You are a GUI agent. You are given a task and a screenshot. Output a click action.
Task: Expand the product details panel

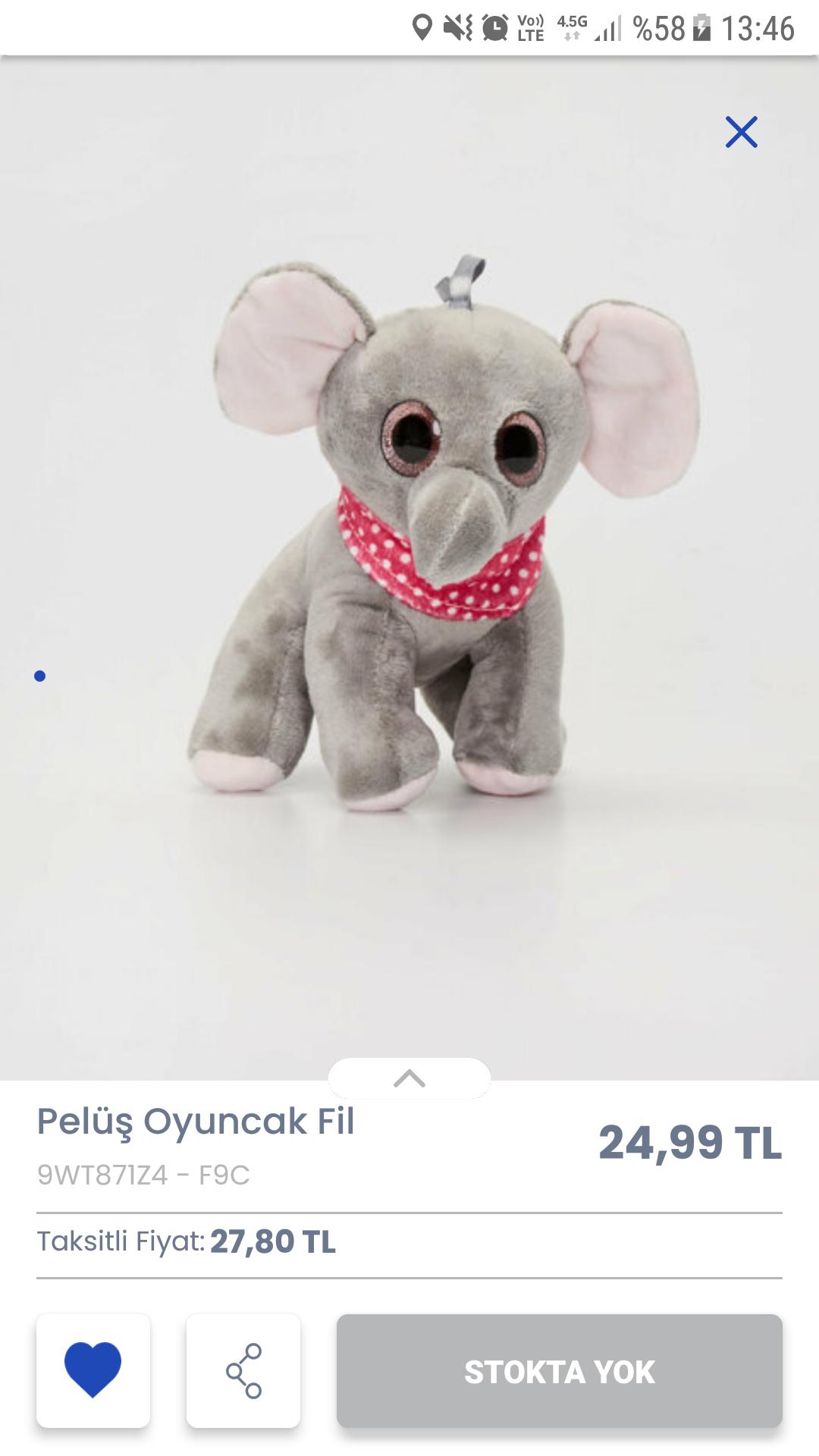409,1078
